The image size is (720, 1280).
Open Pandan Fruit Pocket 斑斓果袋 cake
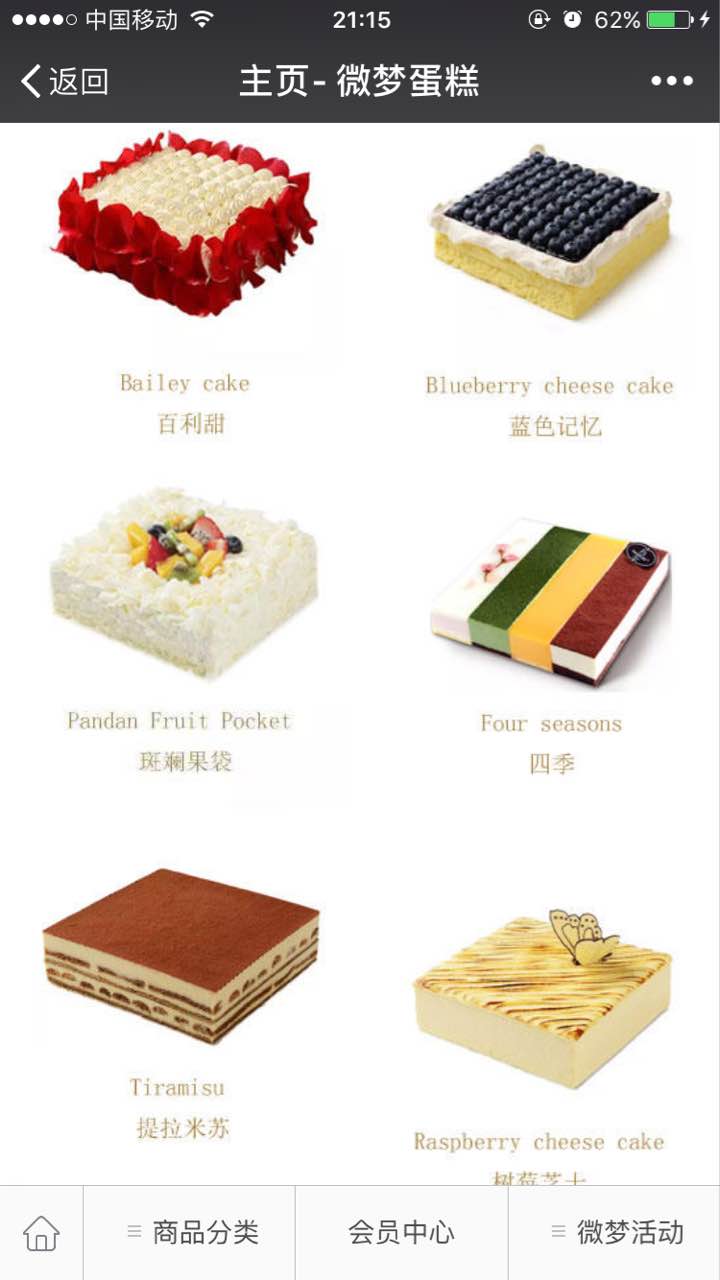[184, 585]
